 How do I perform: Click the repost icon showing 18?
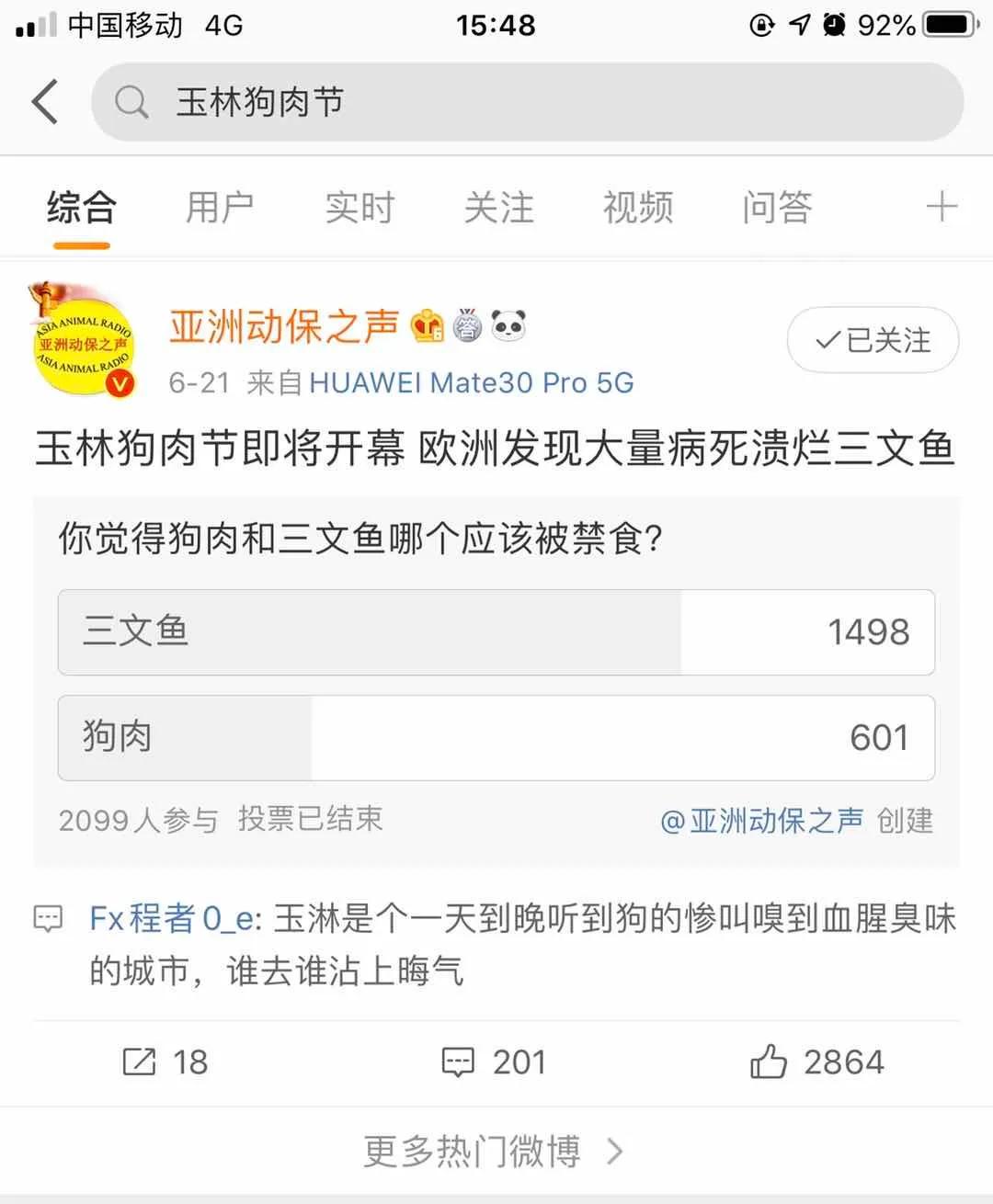click(x=140, y=1062)
